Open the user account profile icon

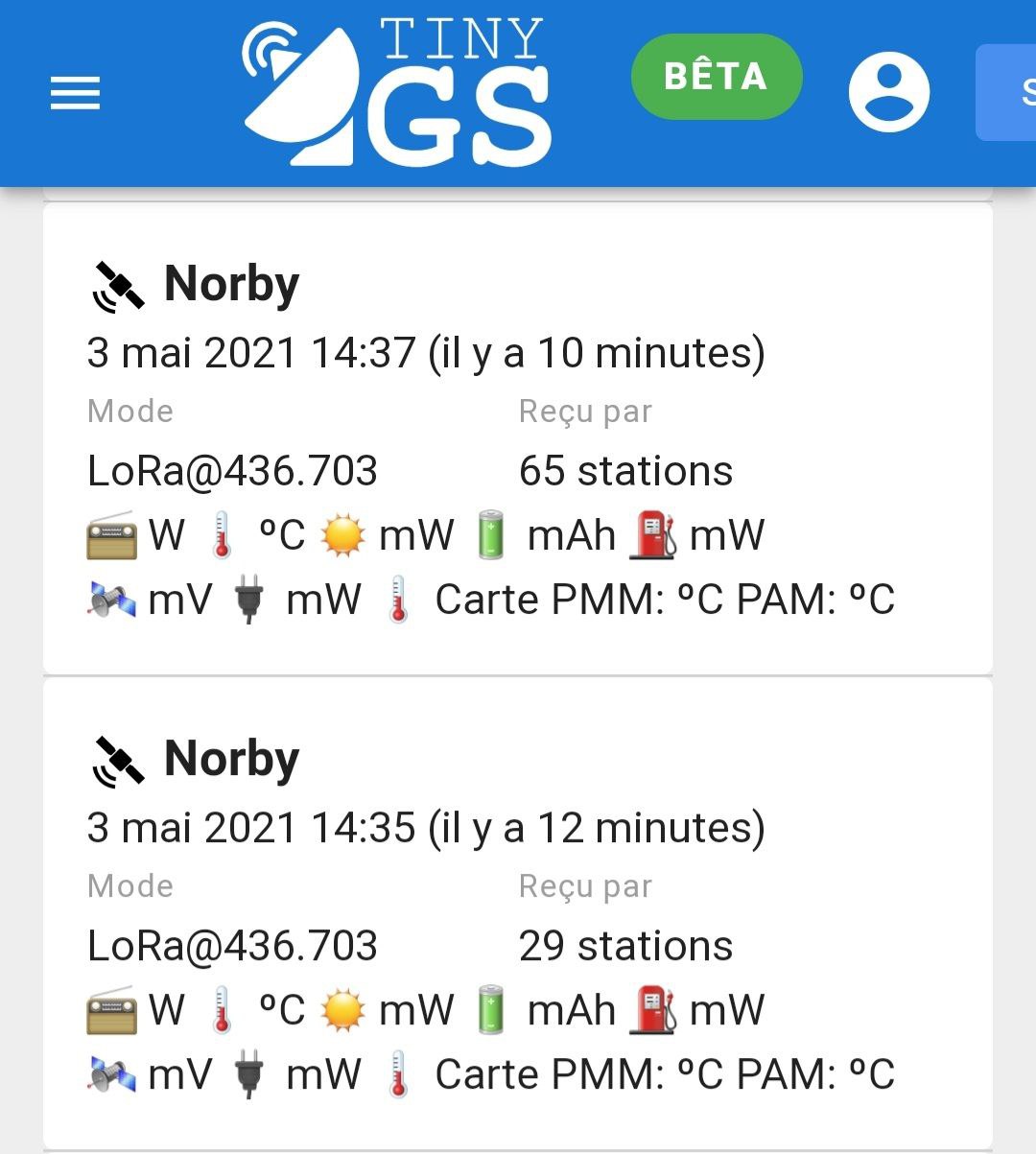888,92
